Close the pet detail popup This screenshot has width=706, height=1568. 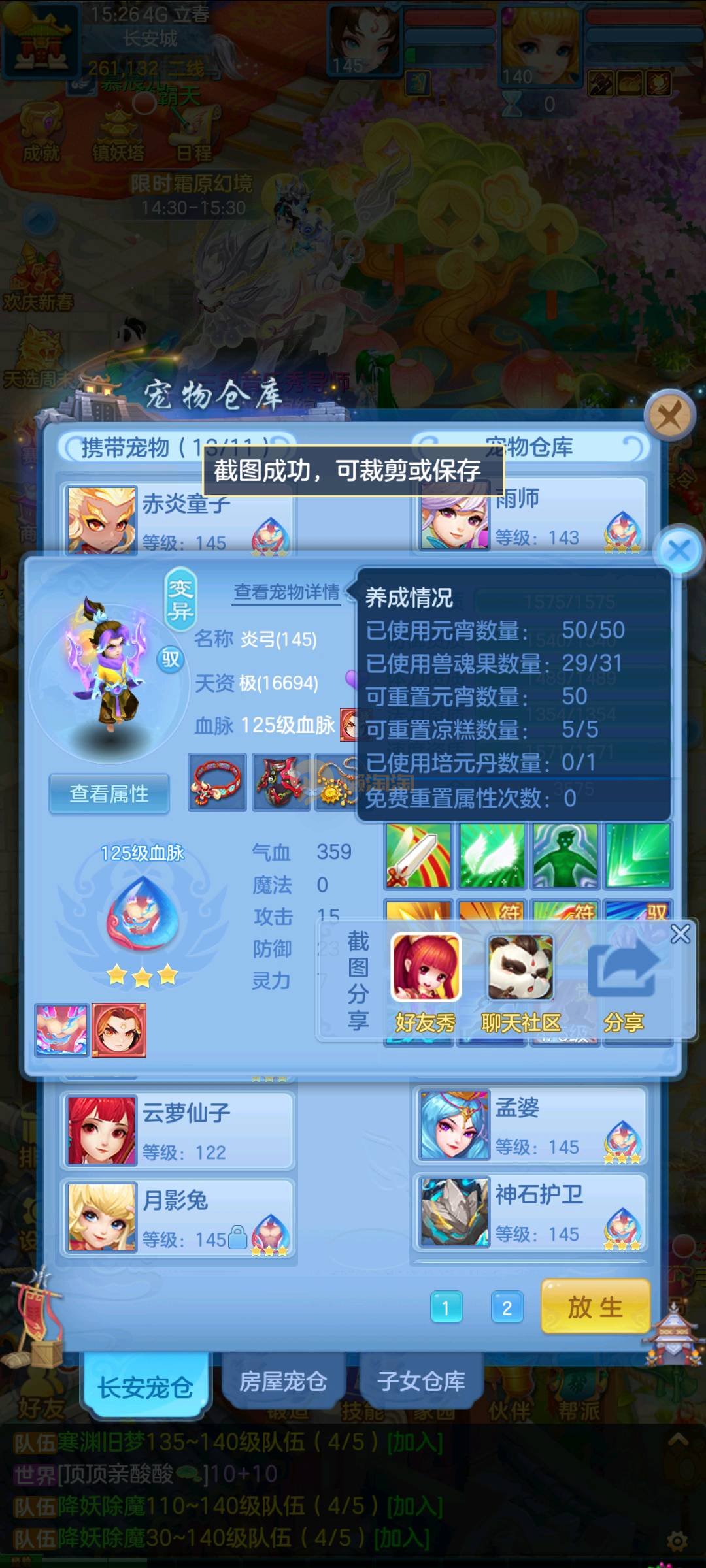(680, 550)
